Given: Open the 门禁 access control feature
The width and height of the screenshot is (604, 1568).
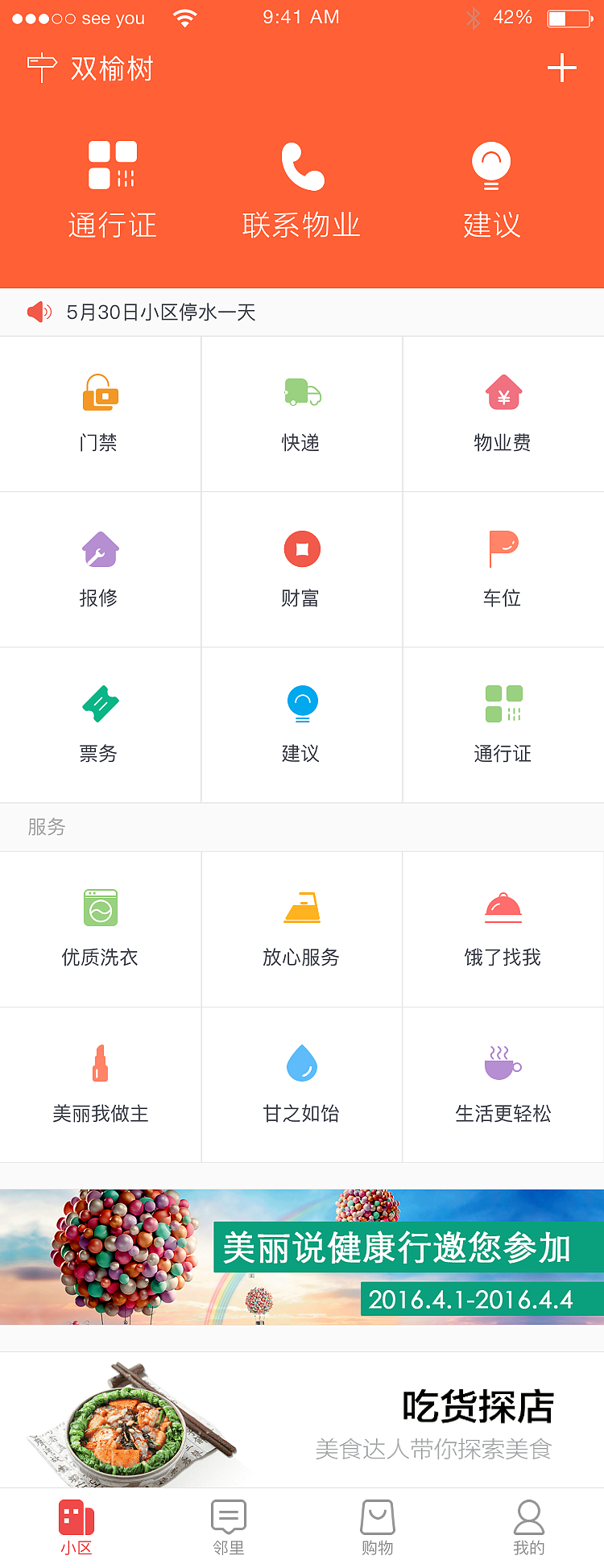Looking at the screenshot, I should 100,413.
